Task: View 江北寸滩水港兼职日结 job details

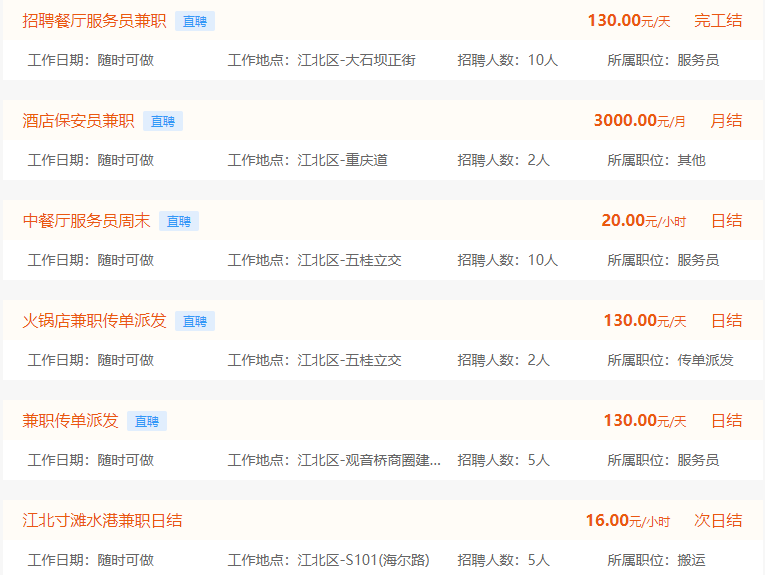Action: pos(102,521)
